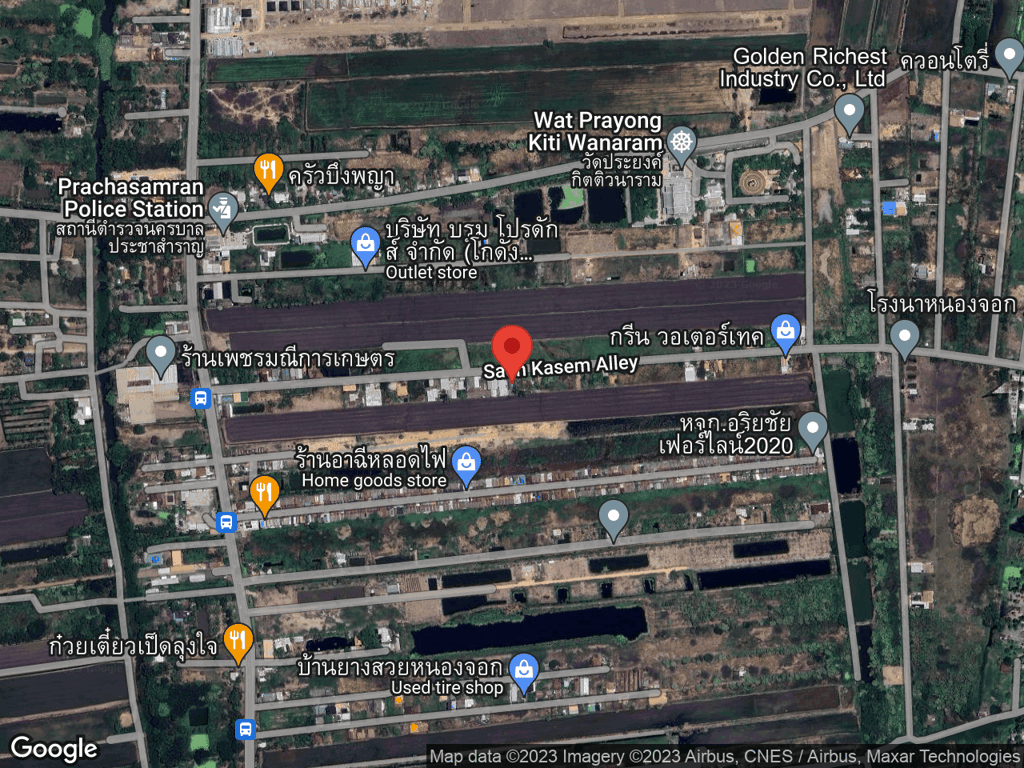Open the โรงนาหนองจอก place pin
1024x768 pixels.
pos(904,337)
